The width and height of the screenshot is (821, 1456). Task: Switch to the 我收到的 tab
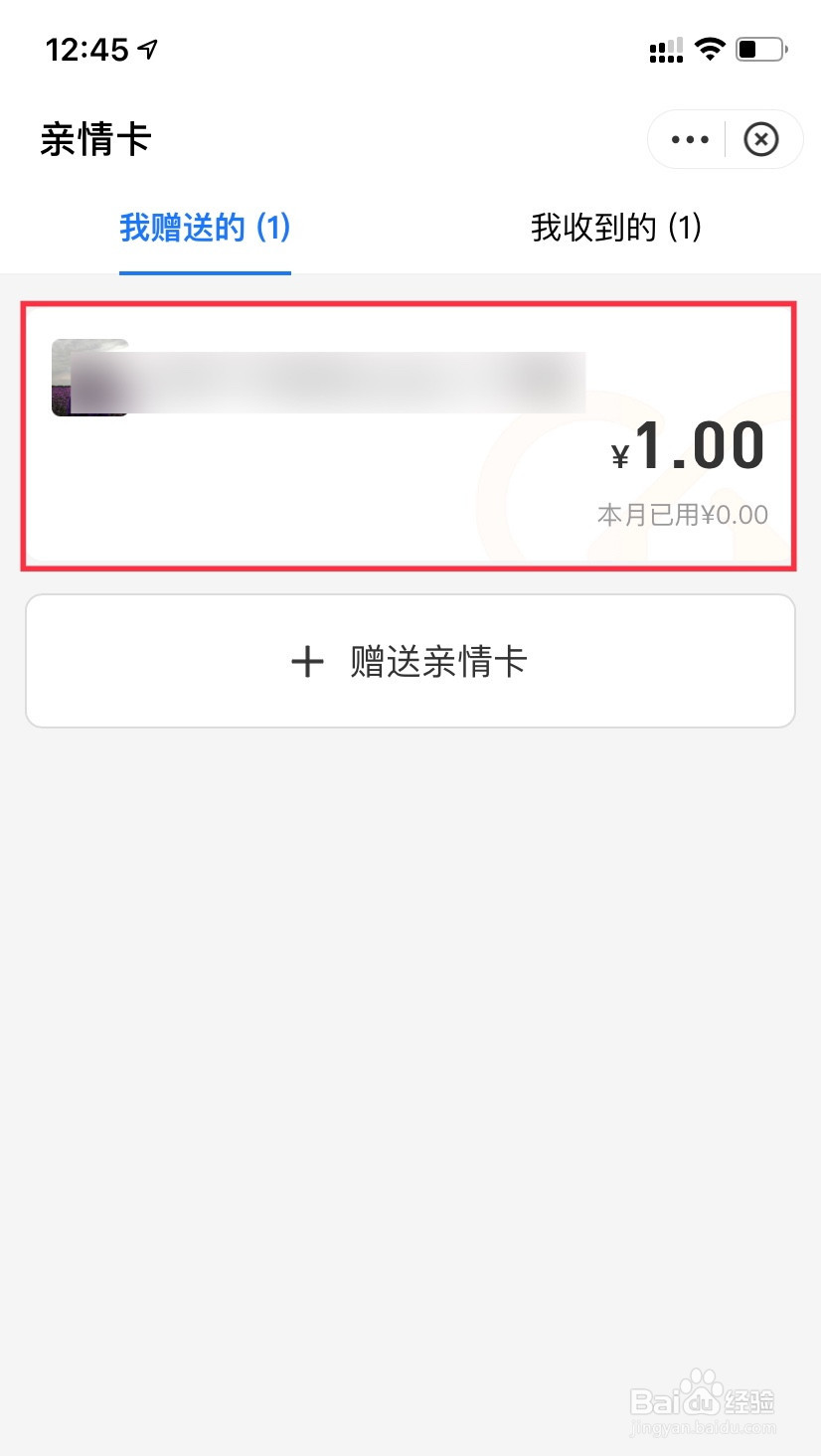[x=616, y=228]
